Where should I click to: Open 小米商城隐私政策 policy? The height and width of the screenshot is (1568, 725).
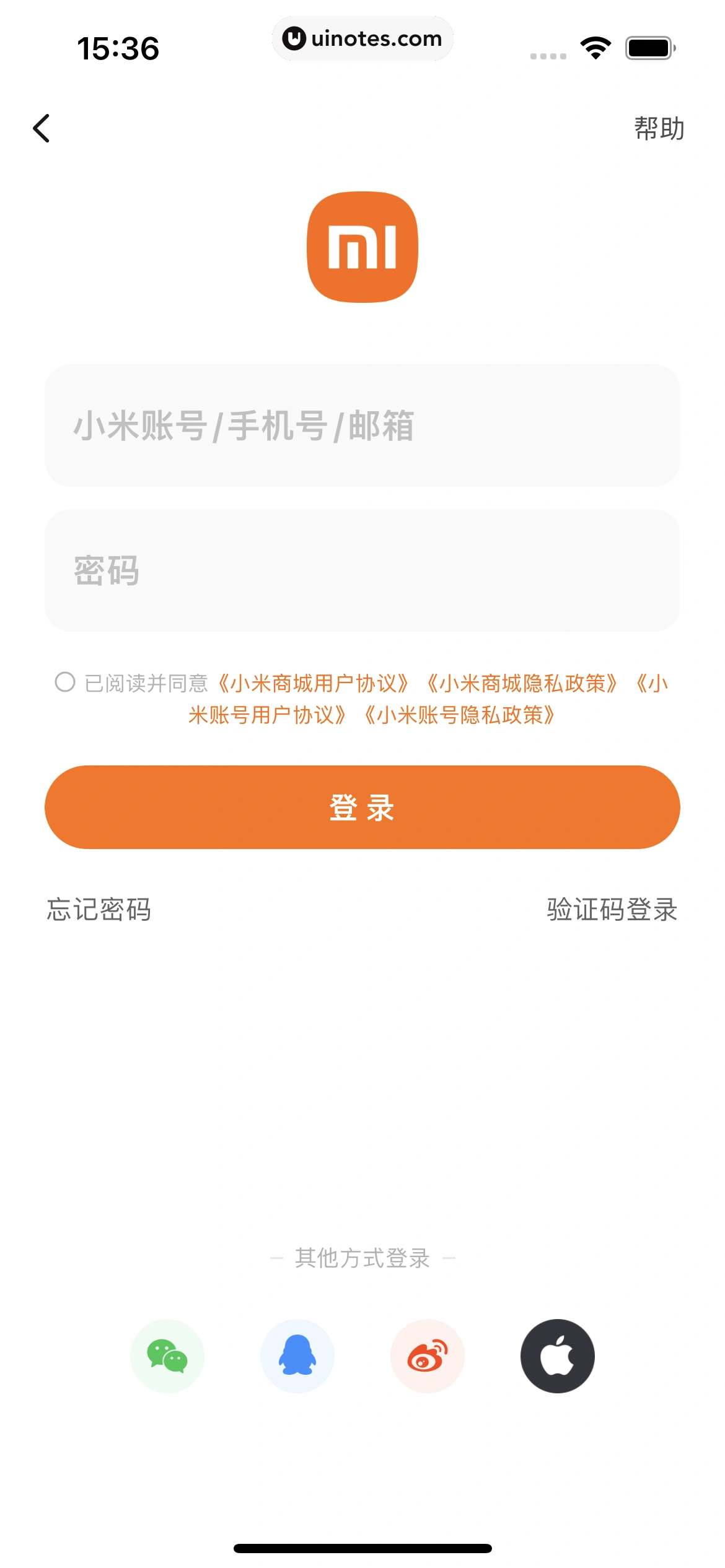tap(525, 682)
